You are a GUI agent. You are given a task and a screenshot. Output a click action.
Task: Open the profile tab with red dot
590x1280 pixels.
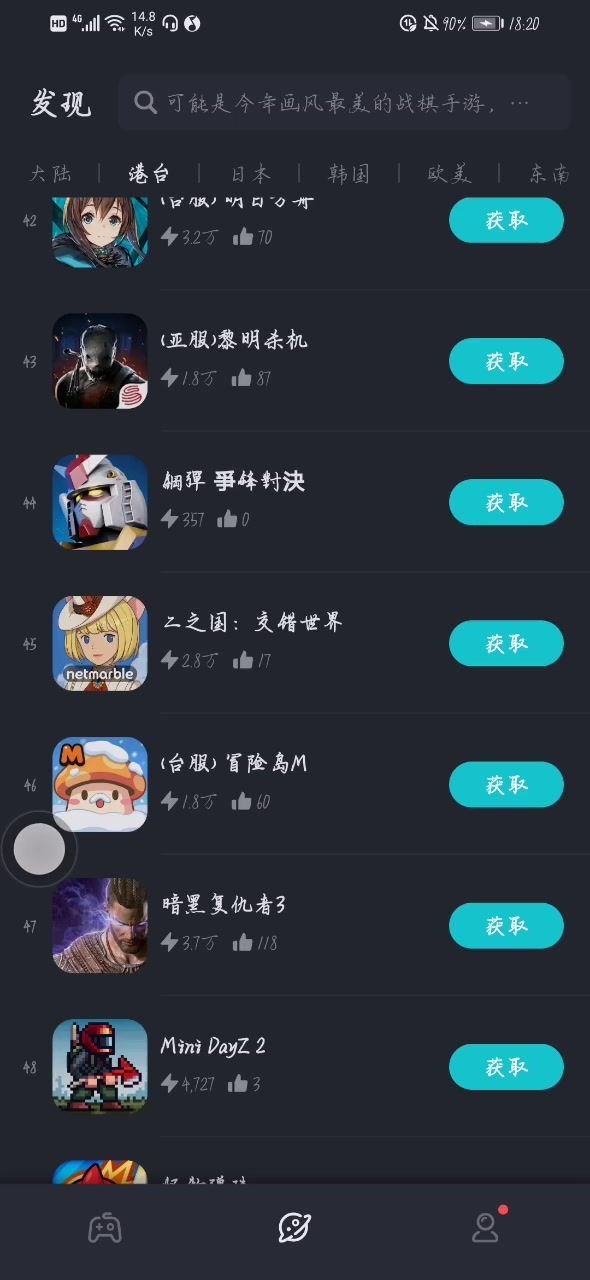(486, 1227)
